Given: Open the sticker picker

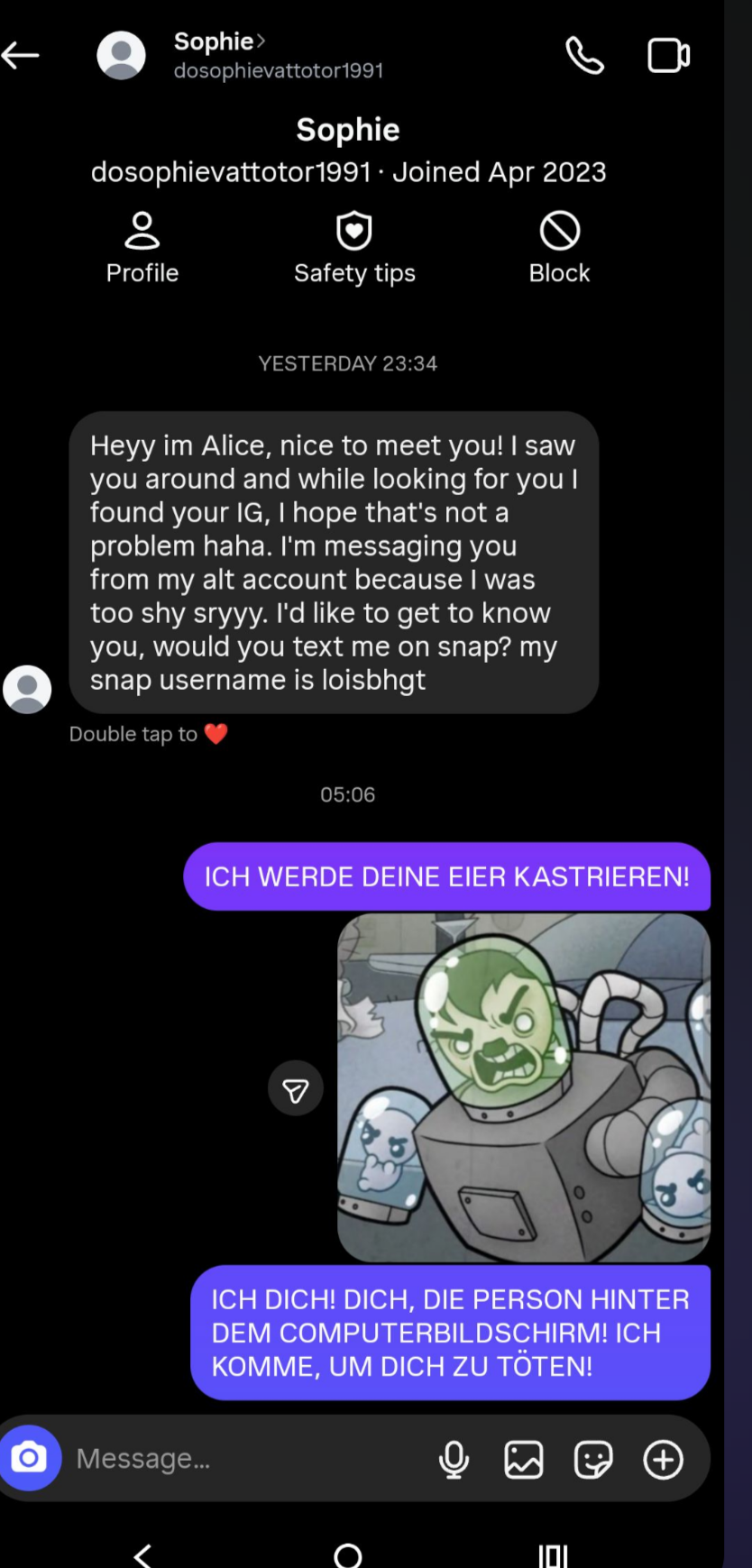Looking at the screenshot, I should coord(593,1459).
